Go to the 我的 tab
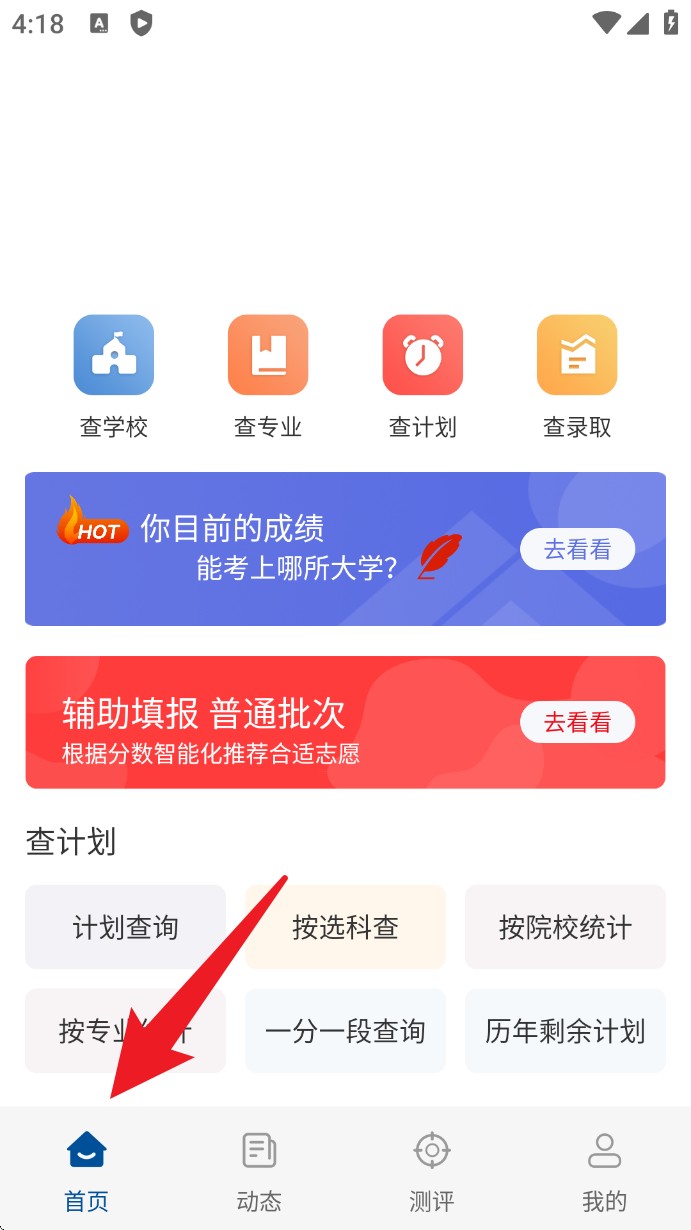691x1230 pixels. click(604, 1170)
